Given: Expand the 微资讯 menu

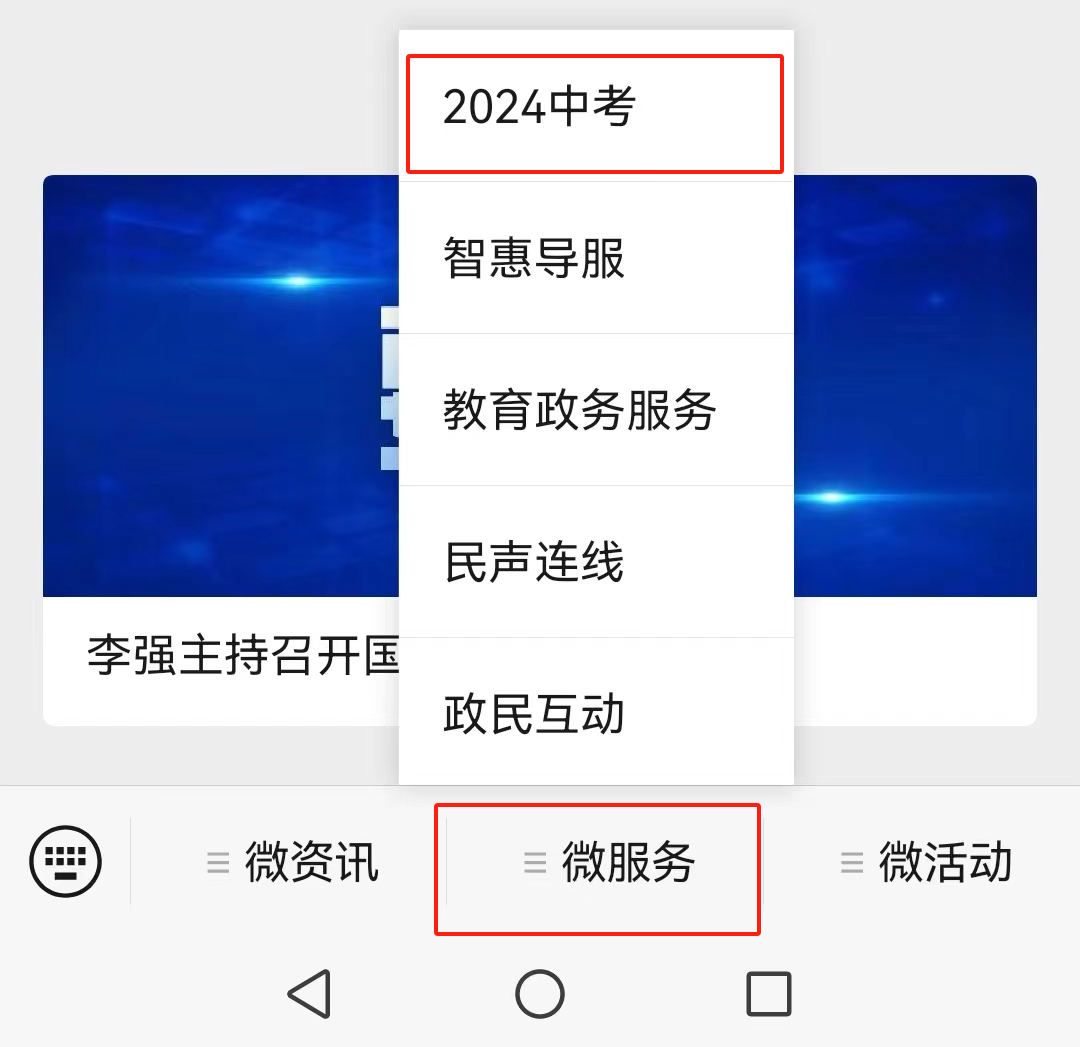Looking at the screenshot, I should tap(292, 863).
